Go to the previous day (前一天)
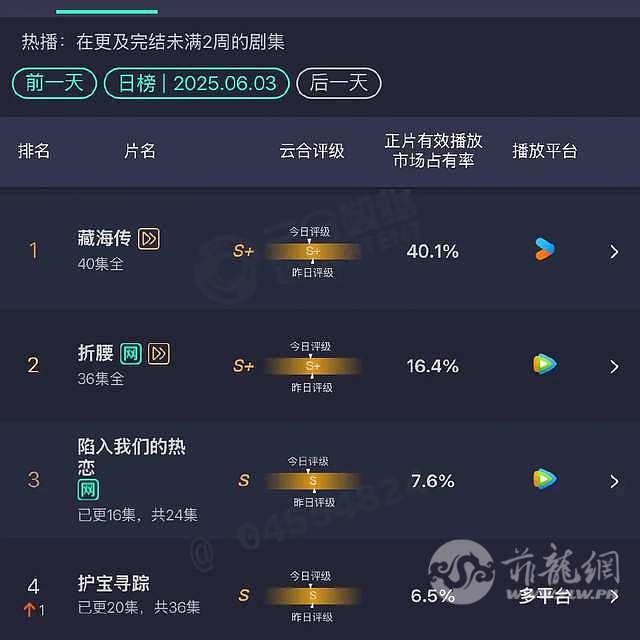The height and width of the screenshot is (640, 640). (x=54, y=83)
